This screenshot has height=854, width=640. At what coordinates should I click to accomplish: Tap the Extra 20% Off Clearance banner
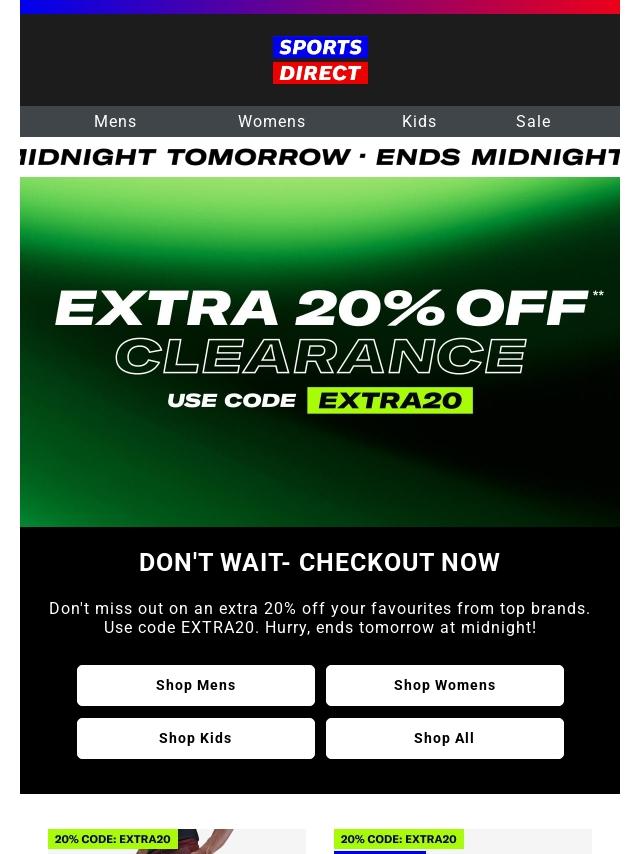coord(320,351)
